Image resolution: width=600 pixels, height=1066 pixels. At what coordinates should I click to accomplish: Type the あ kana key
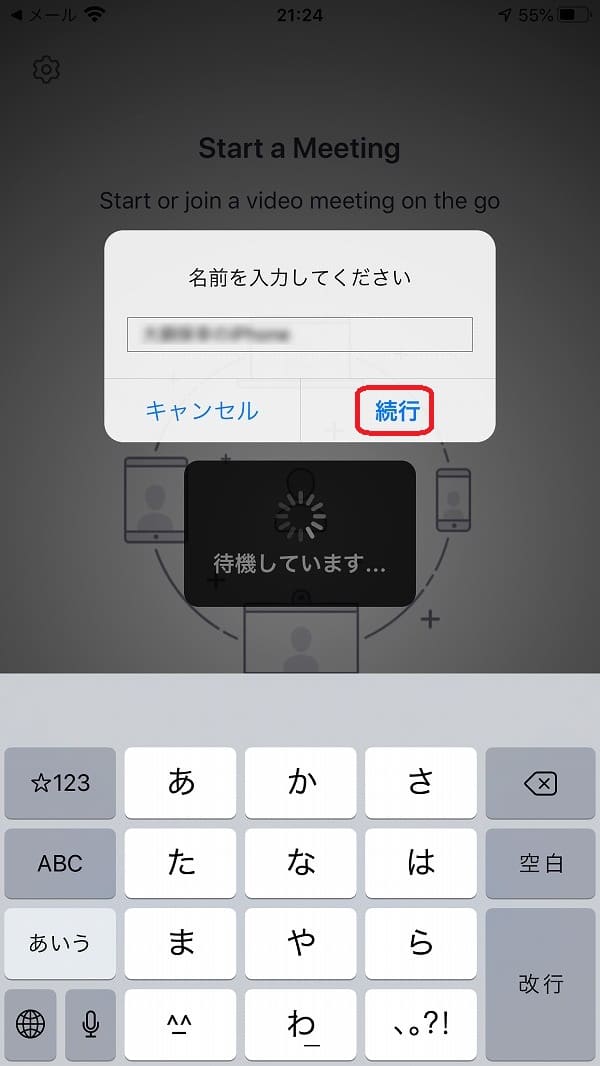pos(181,783)
